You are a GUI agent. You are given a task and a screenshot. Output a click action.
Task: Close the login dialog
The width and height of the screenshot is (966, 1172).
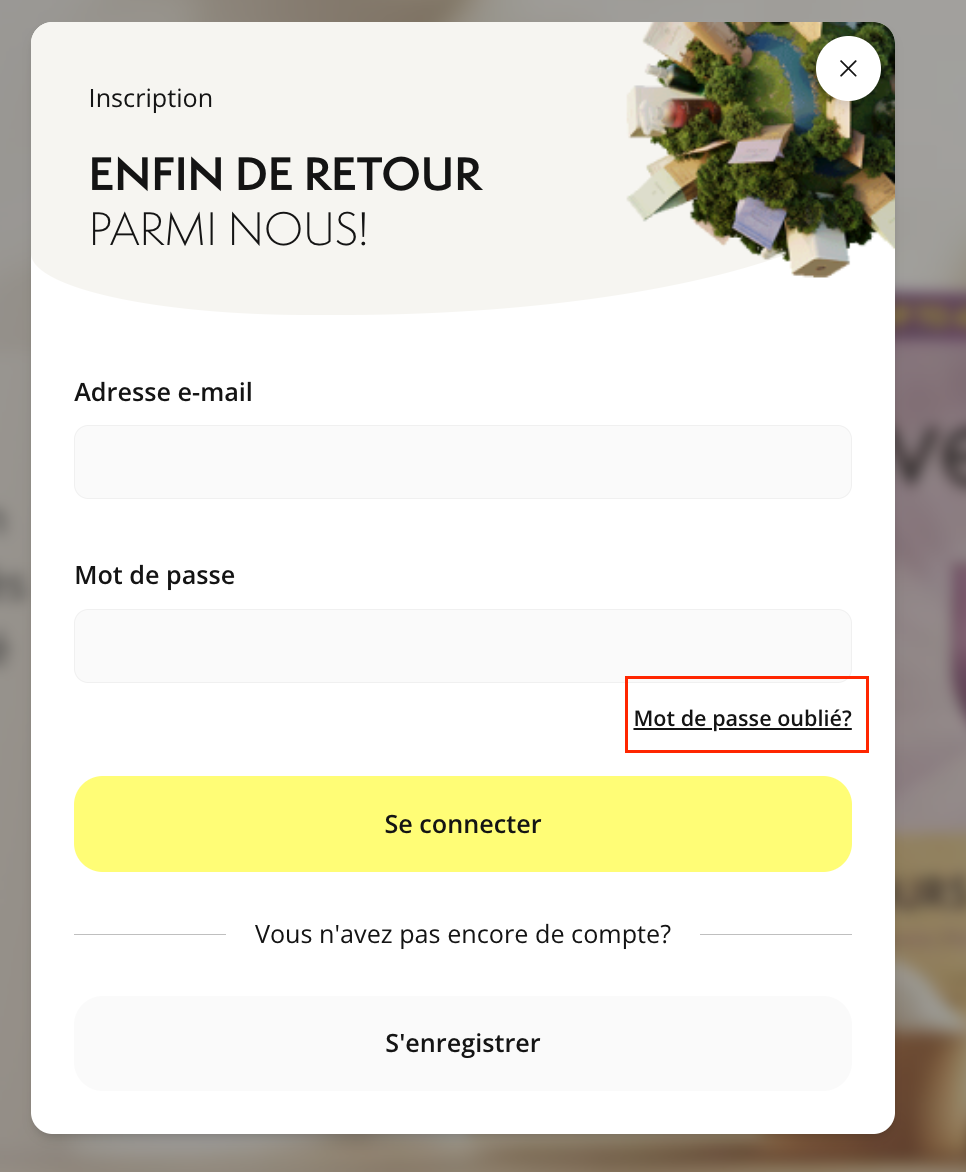click(x=848, y=68)
